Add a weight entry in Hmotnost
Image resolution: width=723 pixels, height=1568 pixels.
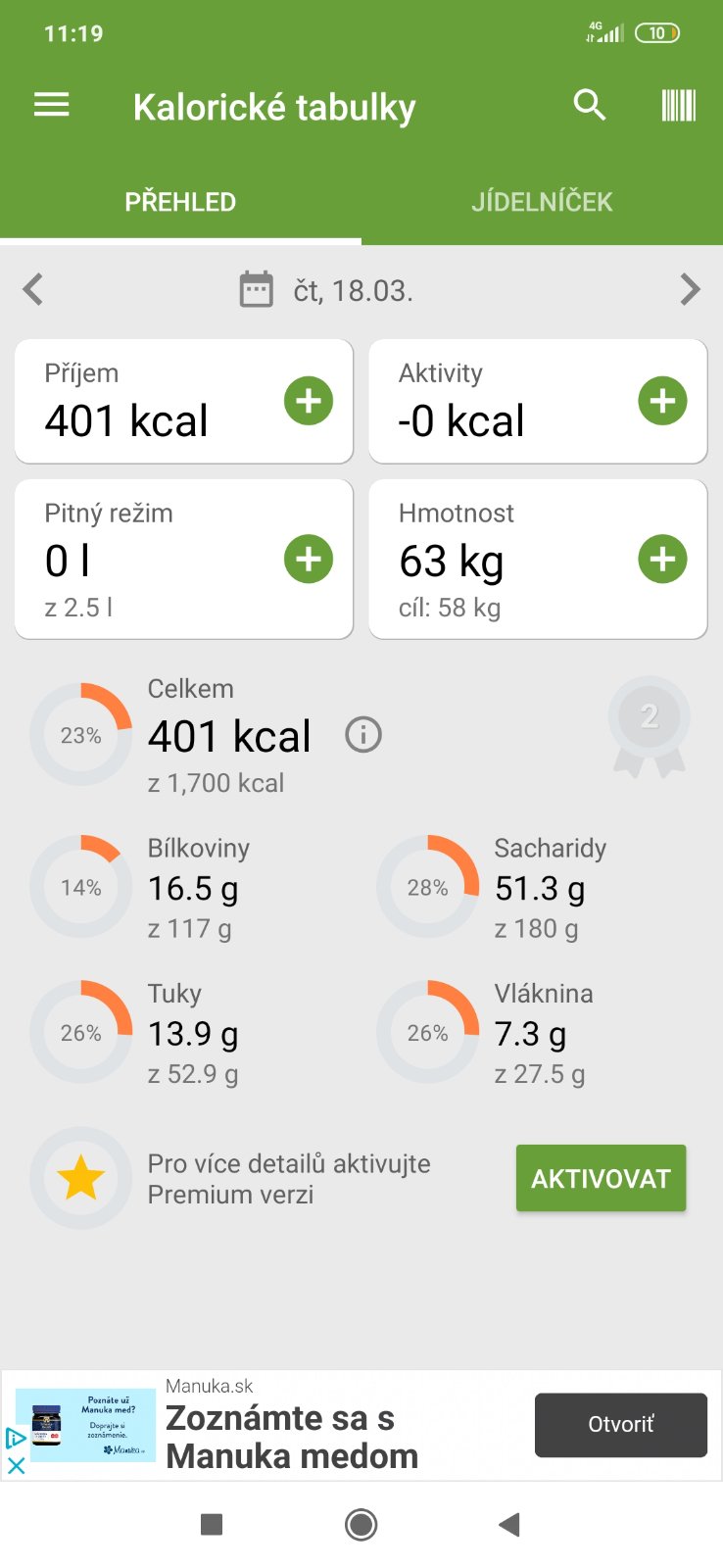662,559
